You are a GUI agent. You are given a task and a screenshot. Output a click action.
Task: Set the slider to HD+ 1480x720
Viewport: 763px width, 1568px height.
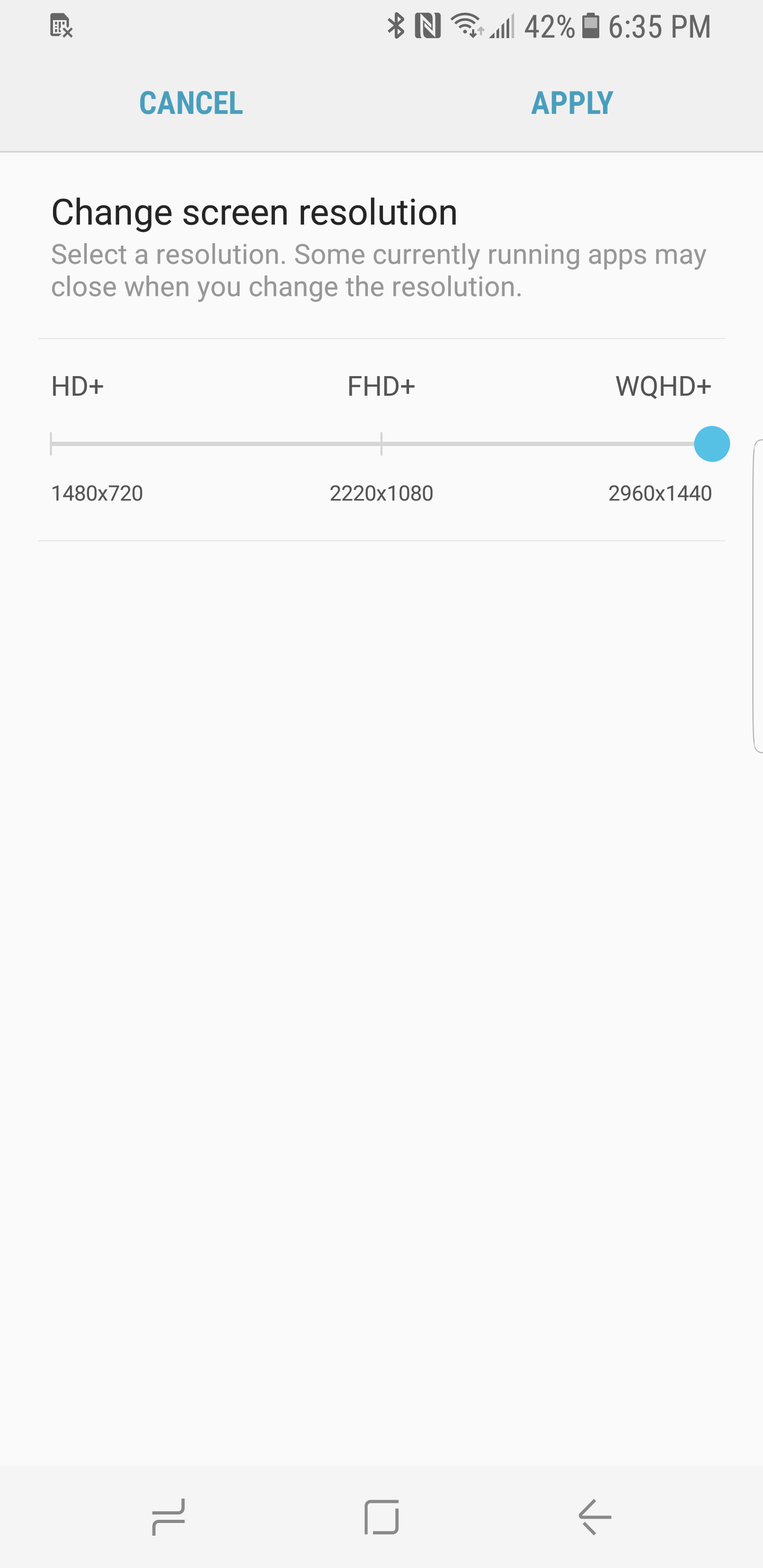[52, 444]
